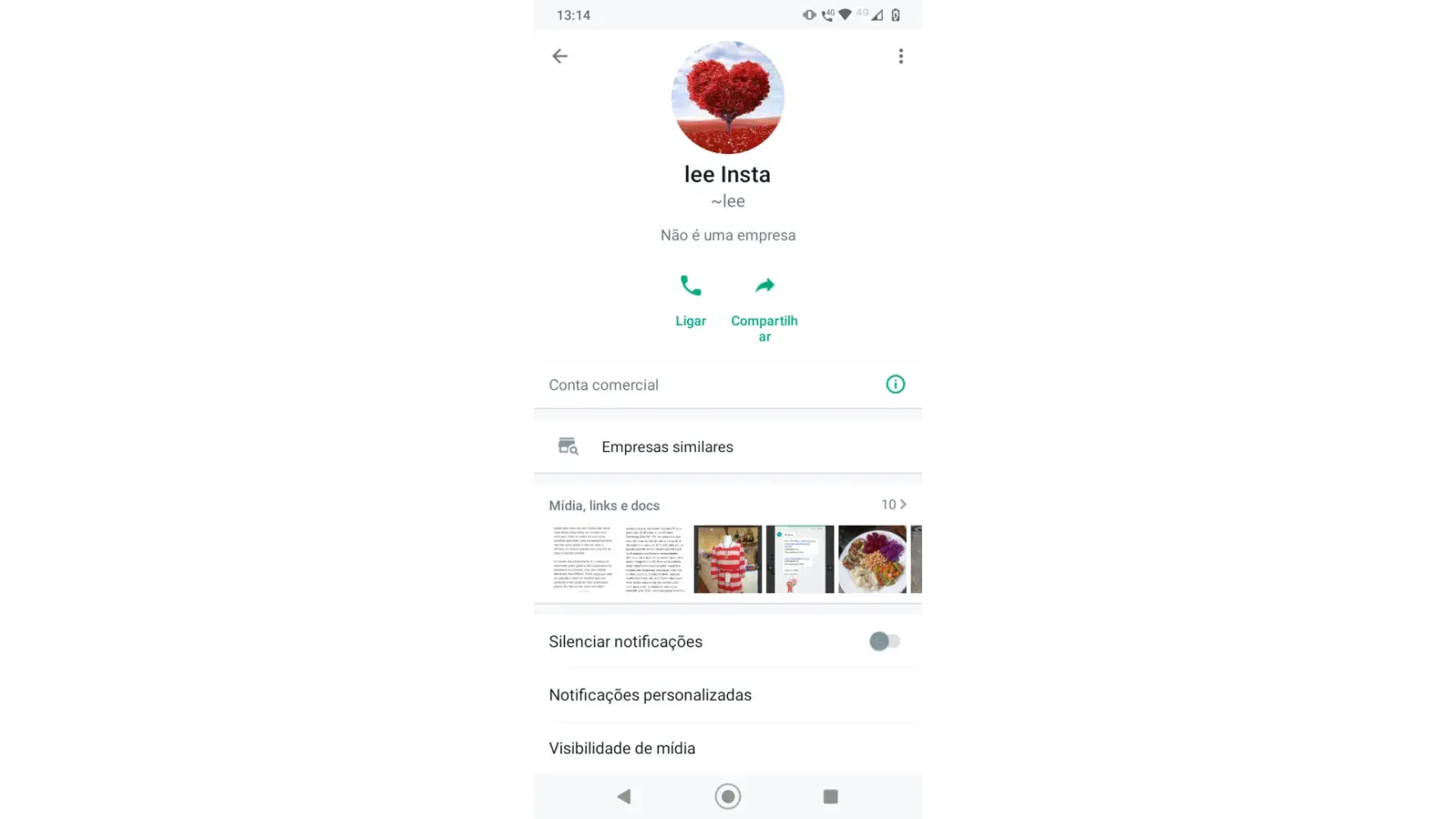Open Empresas similares
The height and width of the screenshot is (819, 1456).
coord(667,447)
